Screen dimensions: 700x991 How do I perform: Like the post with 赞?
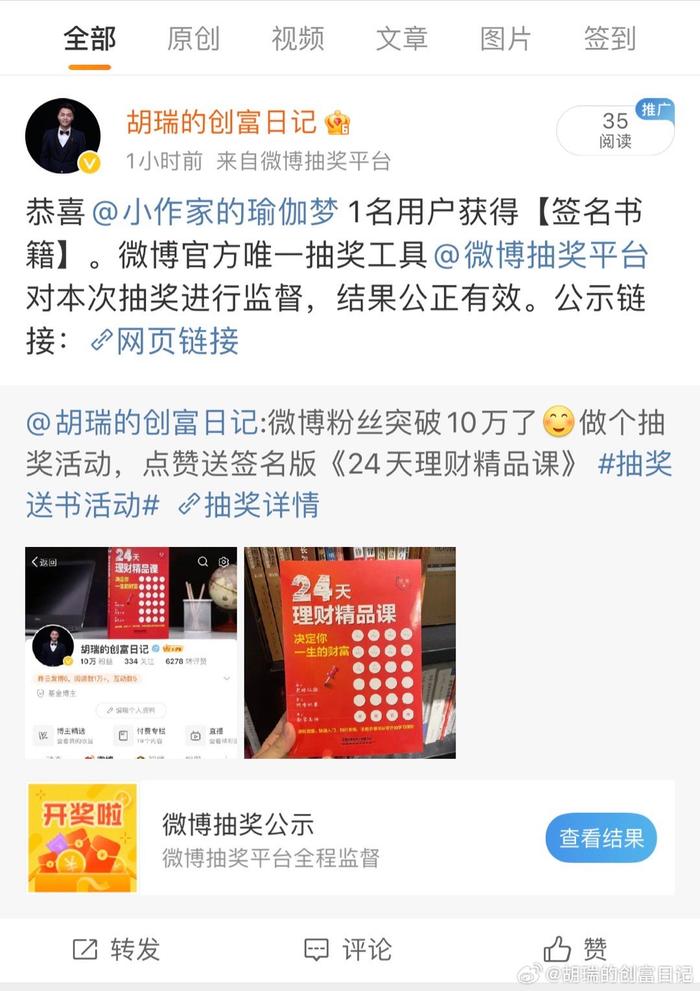pyautogui.click(x=575, y=949)
